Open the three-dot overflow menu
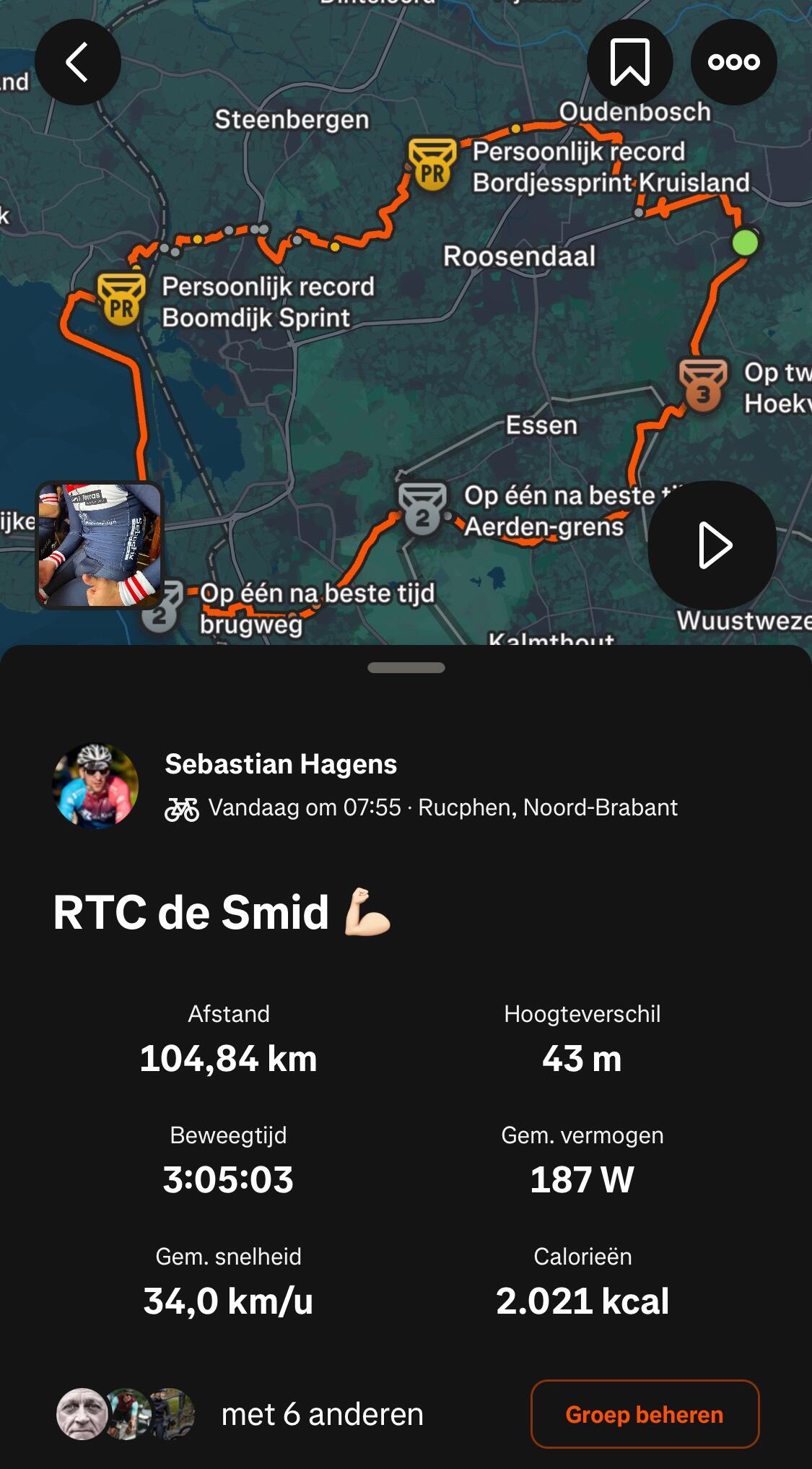 tap(733, 62)
